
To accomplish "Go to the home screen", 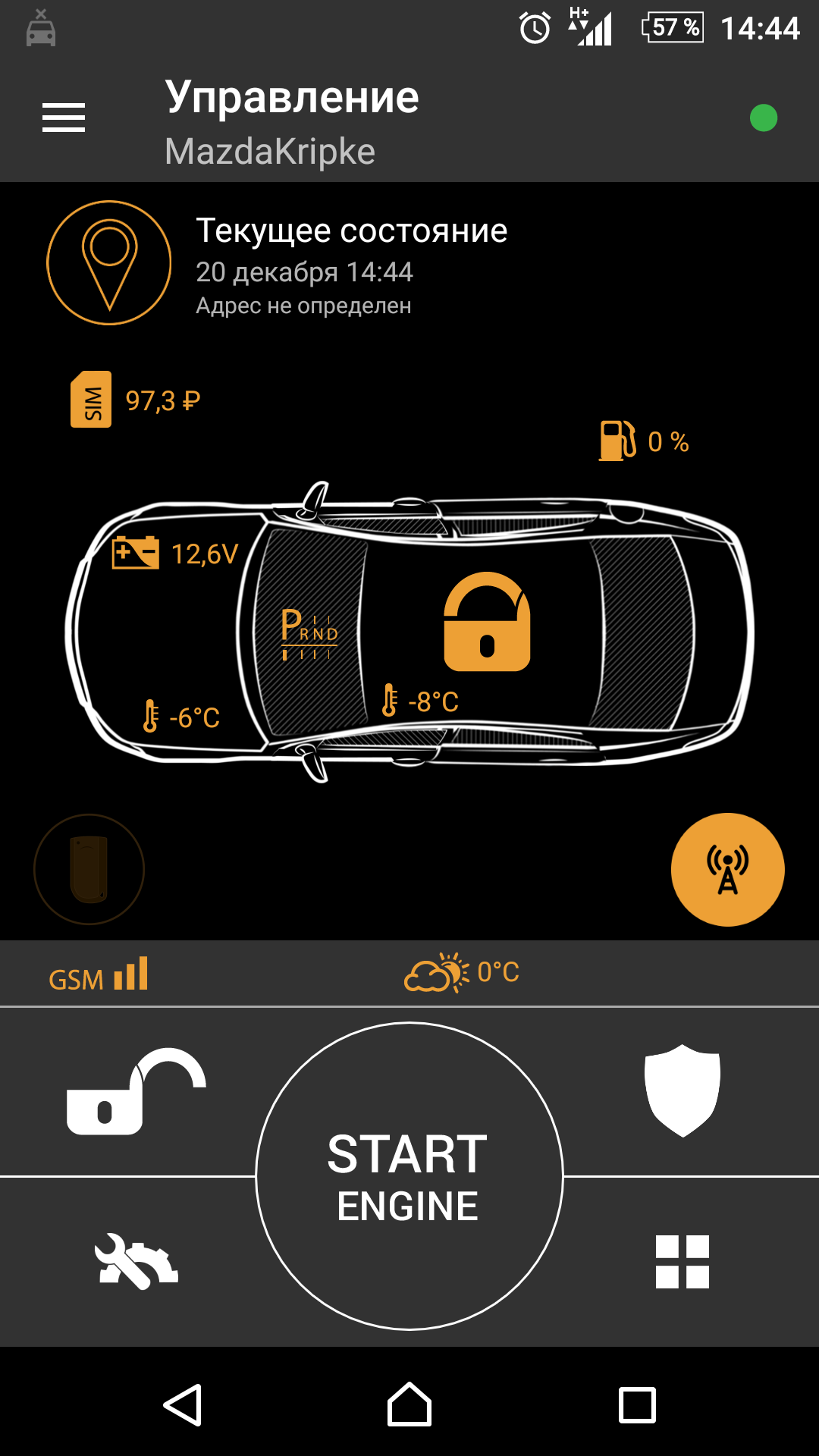I will [409, 1405].
